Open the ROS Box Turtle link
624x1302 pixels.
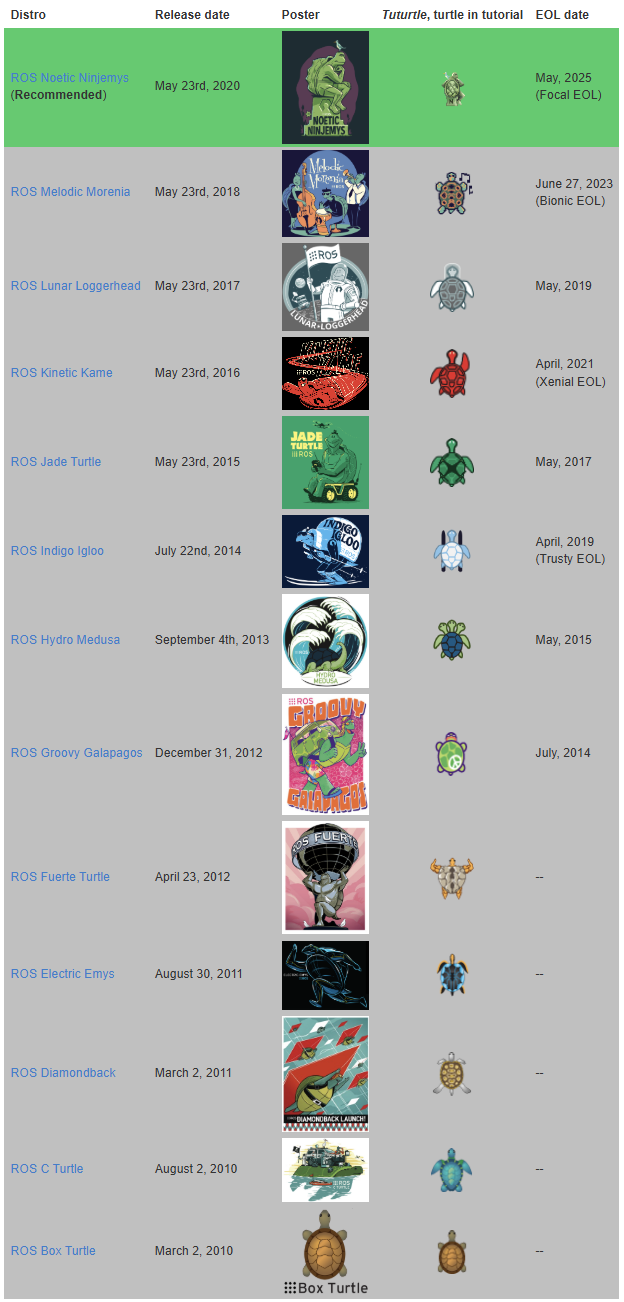[53, 1251]
